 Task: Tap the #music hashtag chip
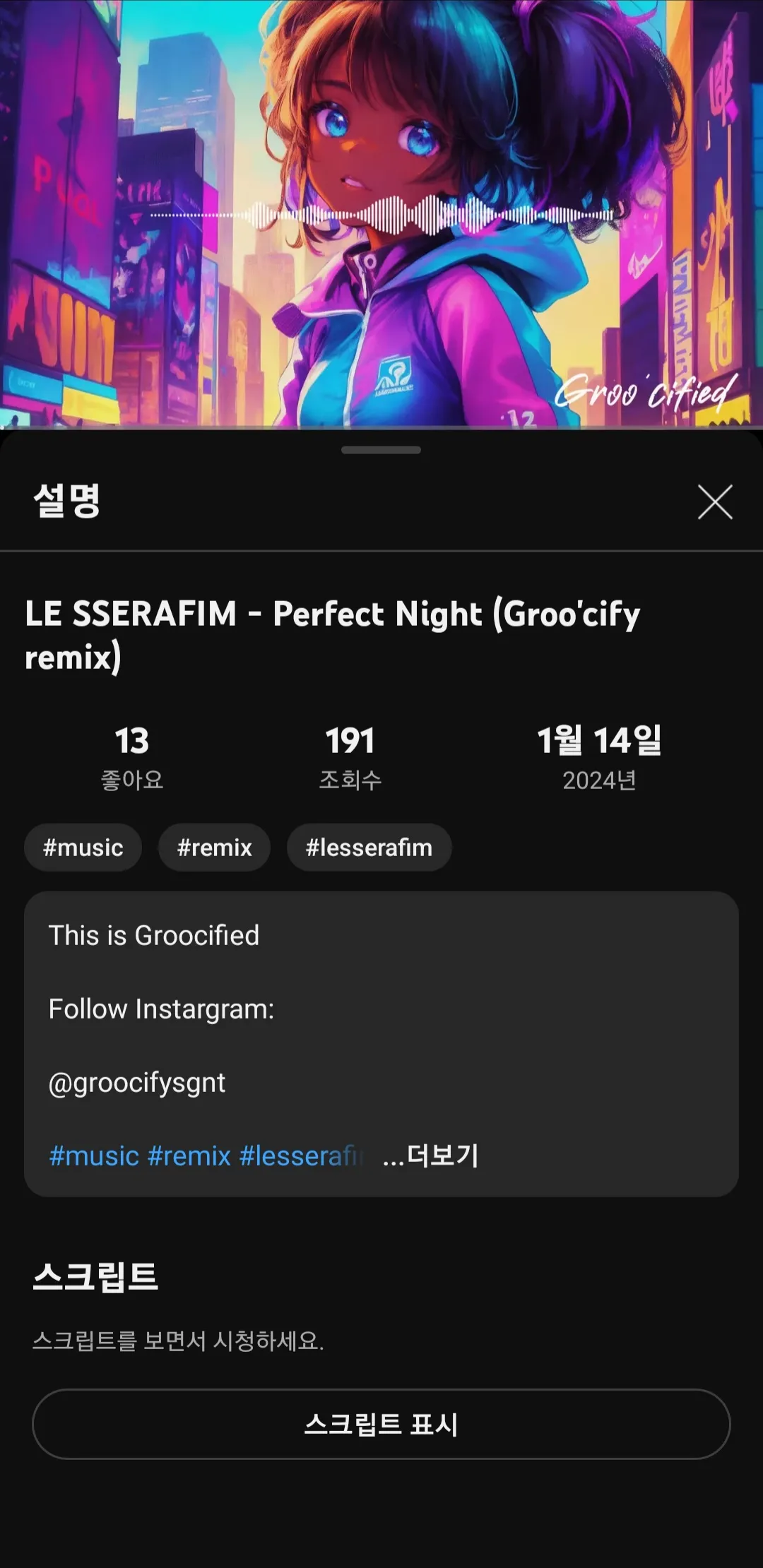pyautogui.click(x=83, y=848)
